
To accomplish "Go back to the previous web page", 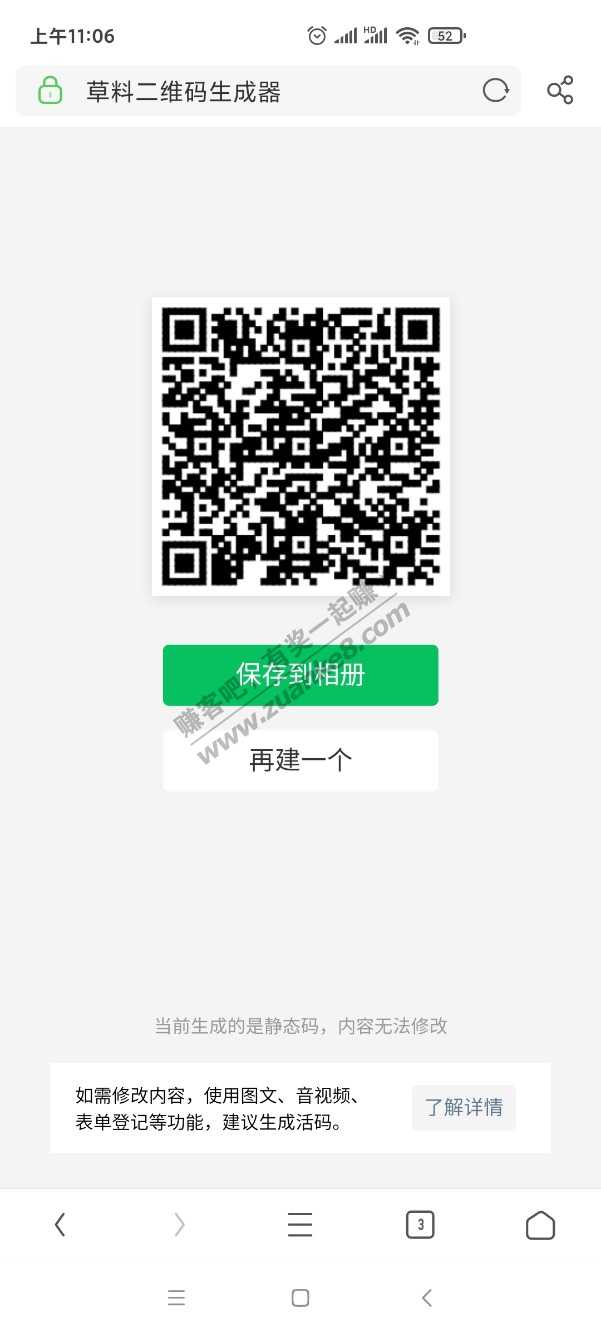I will [x=60, y=1224].
